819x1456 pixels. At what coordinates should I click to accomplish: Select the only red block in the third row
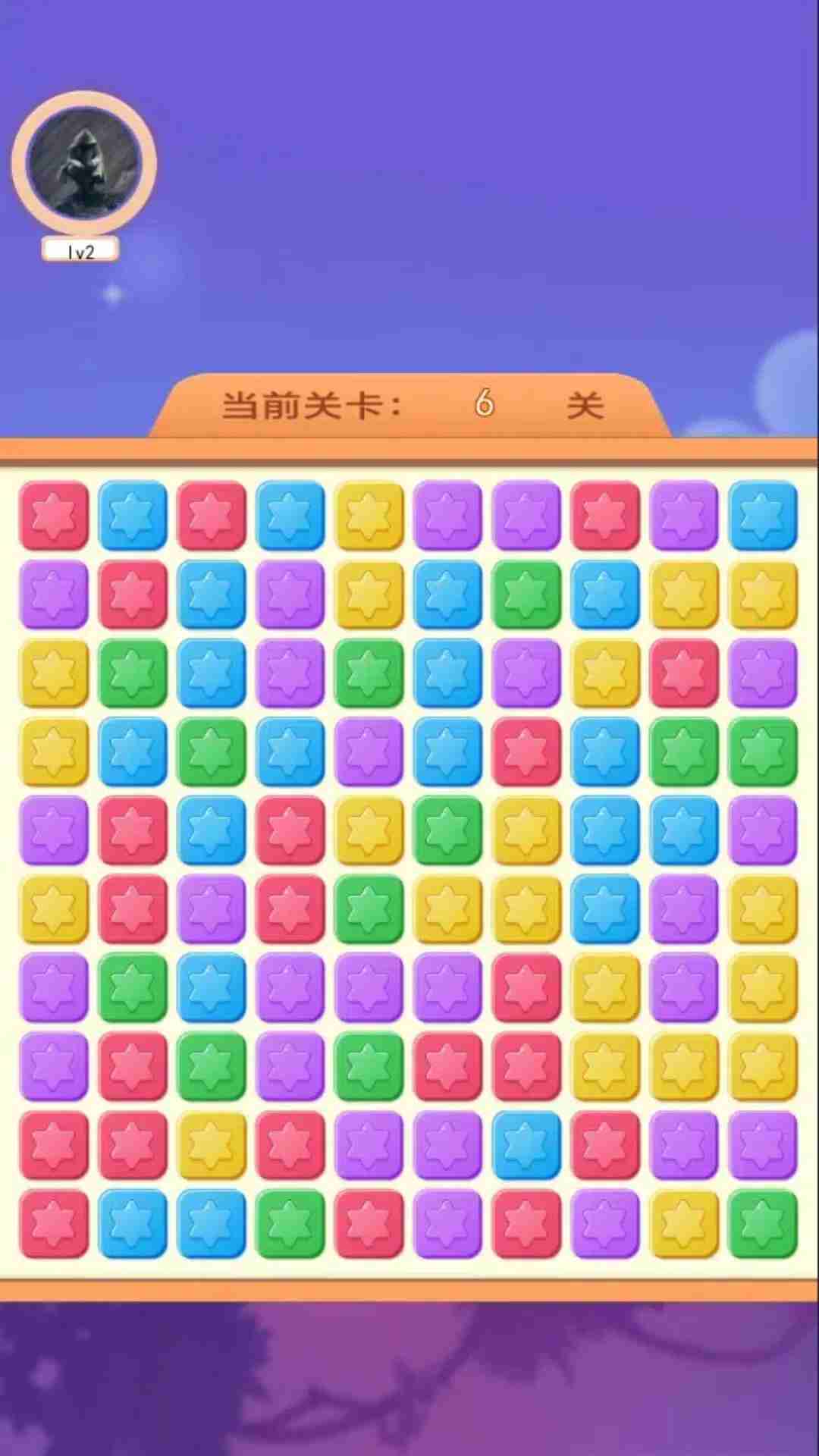pyautogui.click(x=683, y=673)
